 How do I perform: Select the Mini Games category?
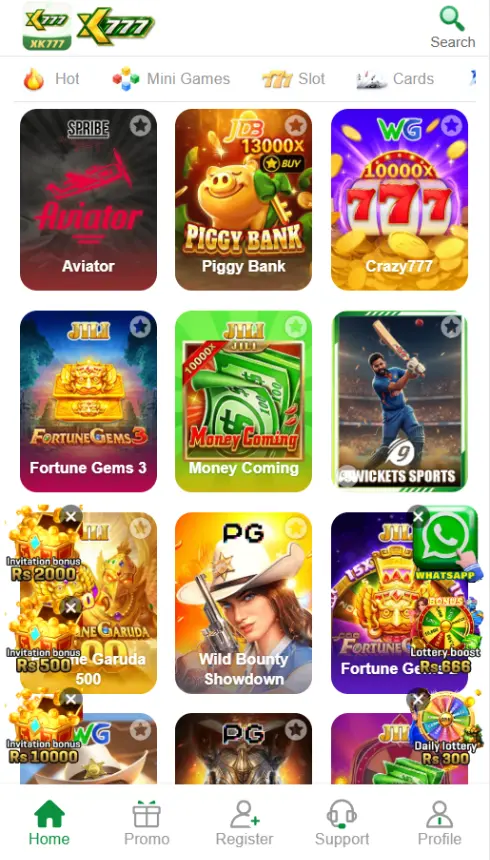pos(171,79)
